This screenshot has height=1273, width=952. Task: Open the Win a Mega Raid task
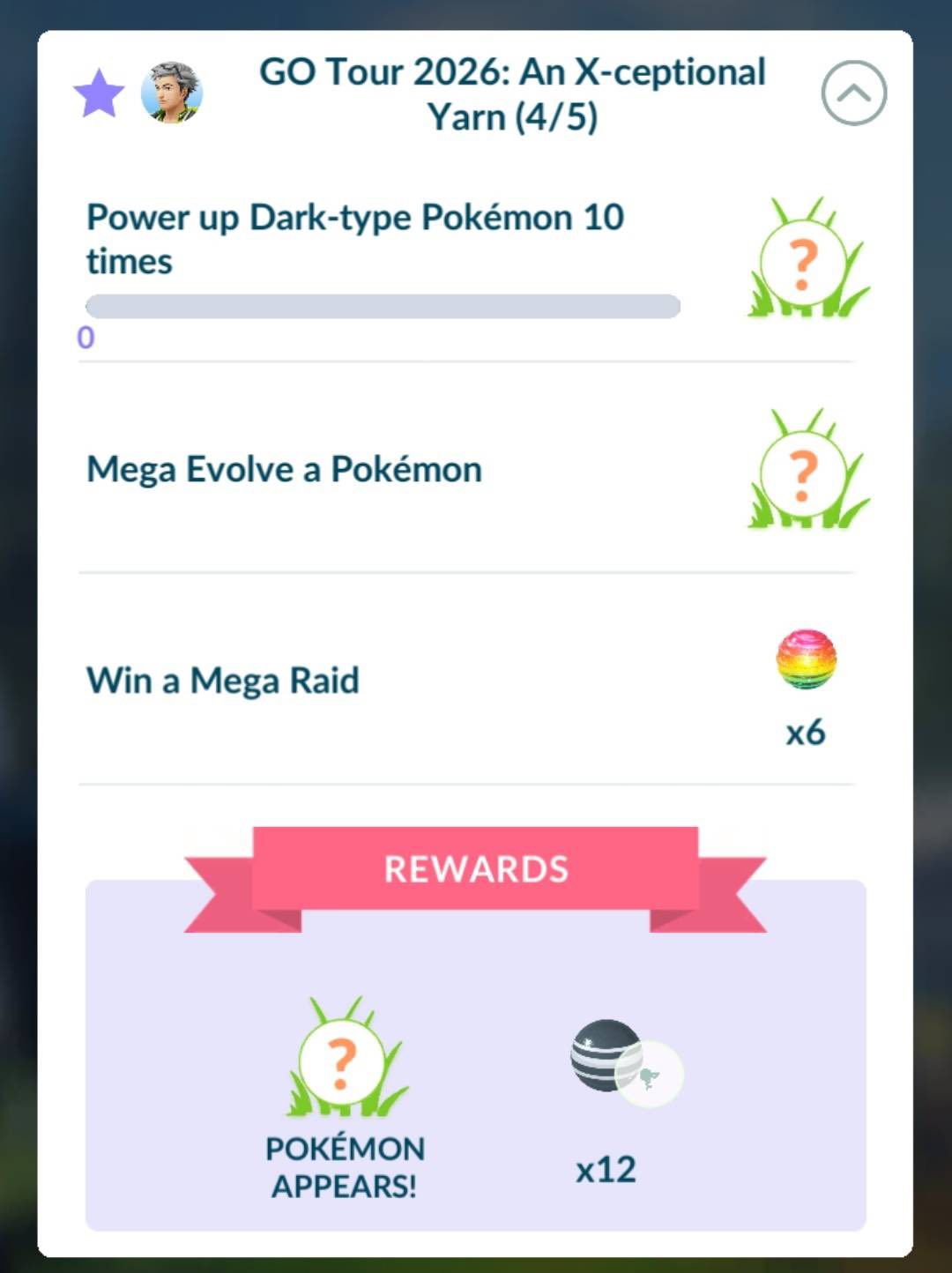[223, 681]
